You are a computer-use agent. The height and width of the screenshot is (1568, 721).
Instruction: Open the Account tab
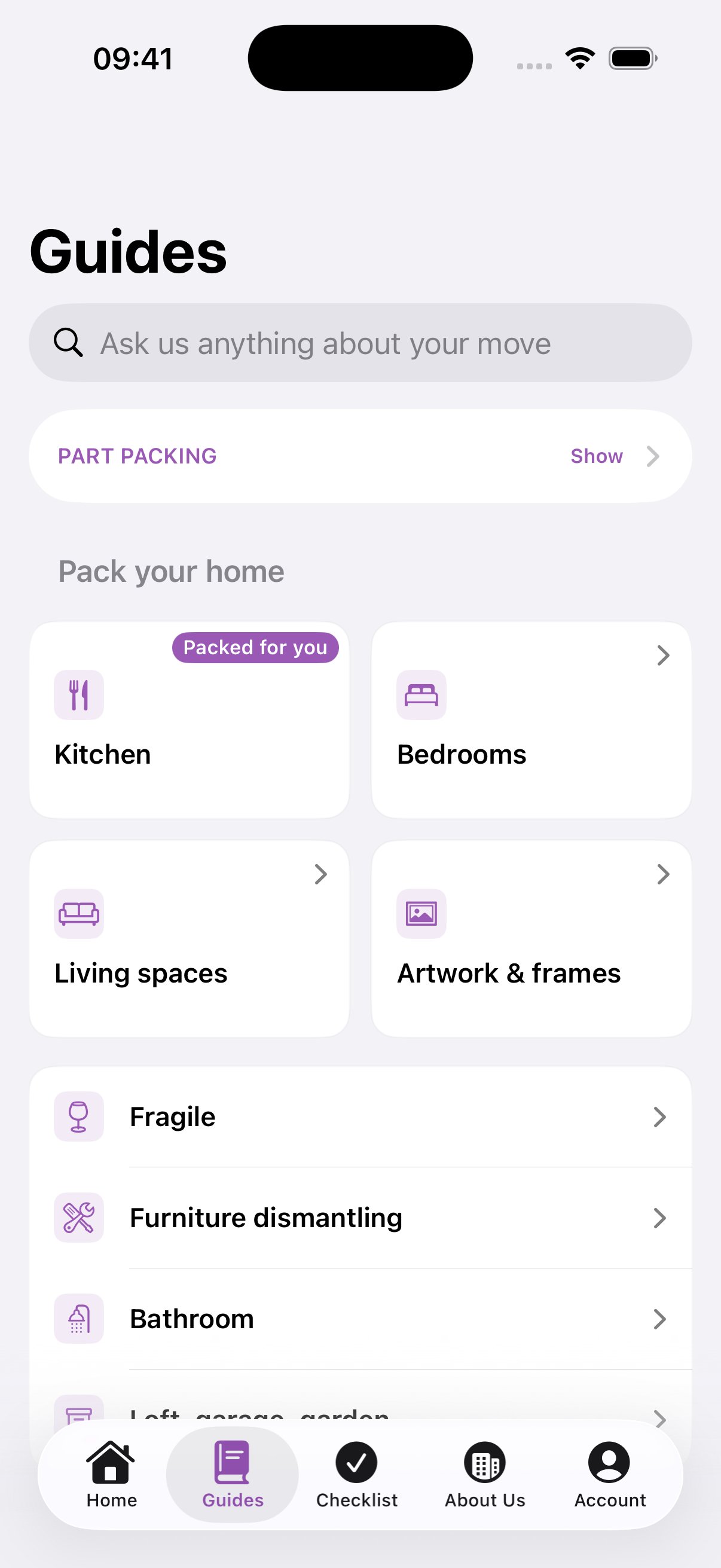[x=610, y=1476]
